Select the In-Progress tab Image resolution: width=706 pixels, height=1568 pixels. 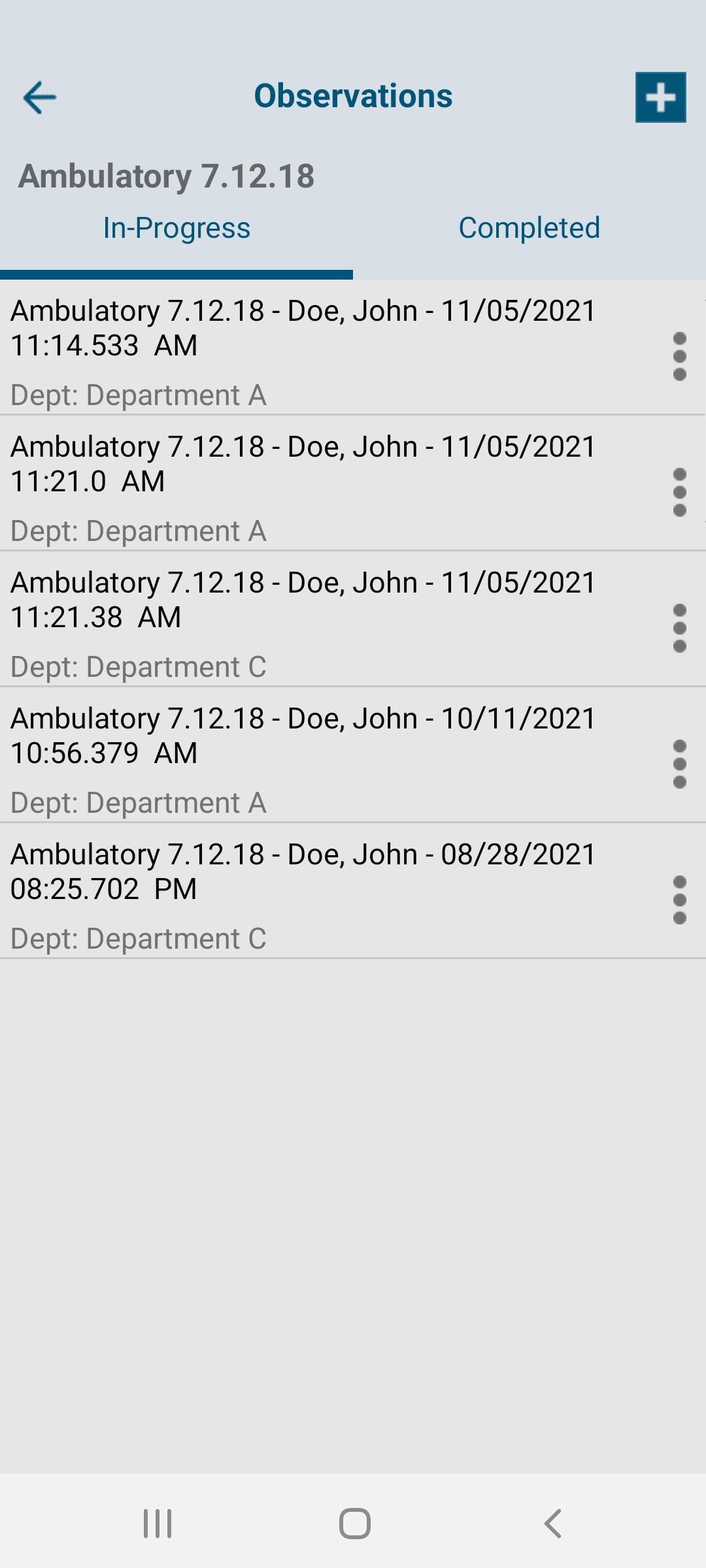(176, 228)
